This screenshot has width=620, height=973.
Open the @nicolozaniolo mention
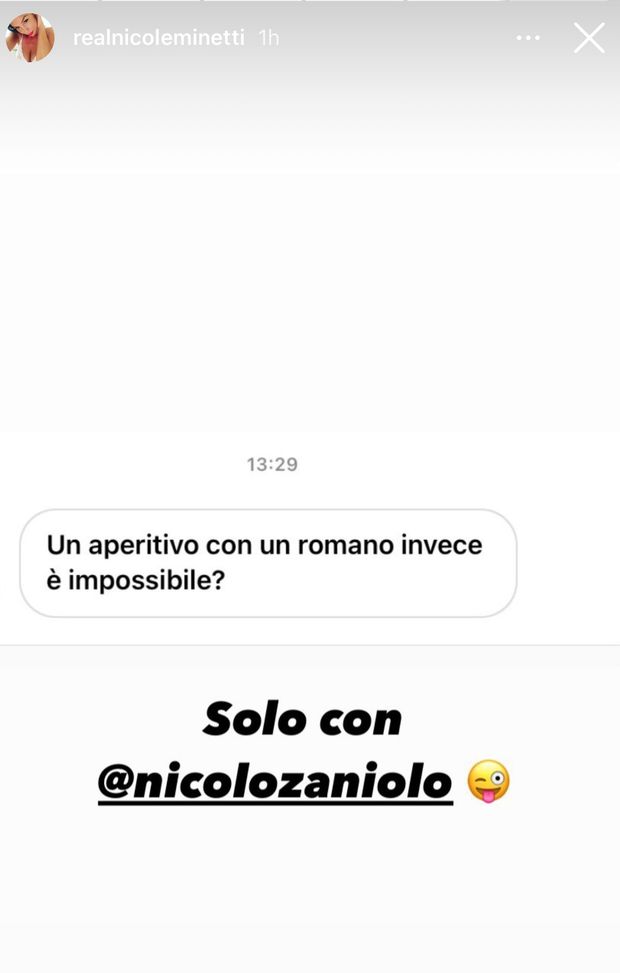pos(275,782)
